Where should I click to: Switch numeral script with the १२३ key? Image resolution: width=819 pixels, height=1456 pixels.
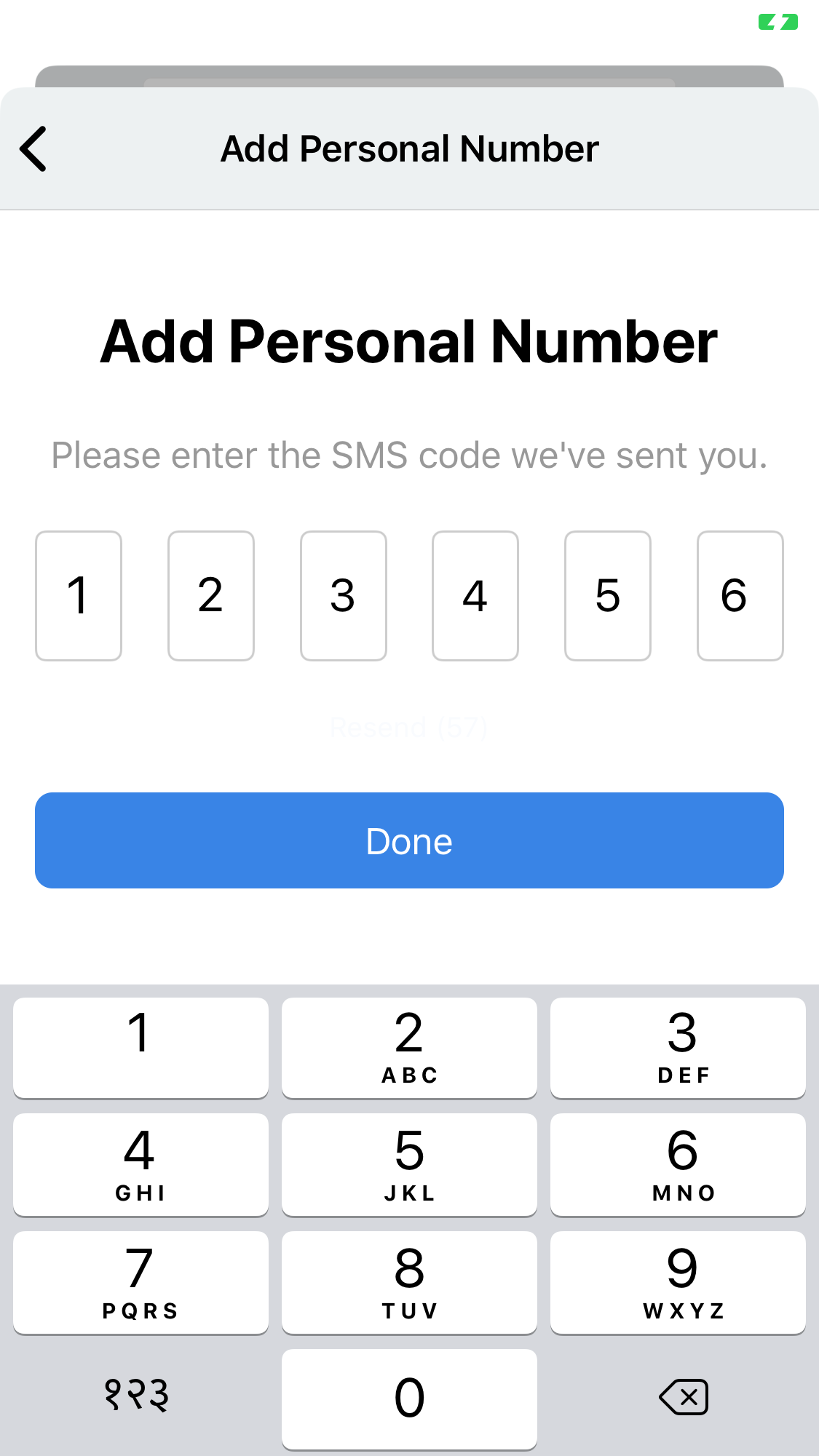(138, 1396)
